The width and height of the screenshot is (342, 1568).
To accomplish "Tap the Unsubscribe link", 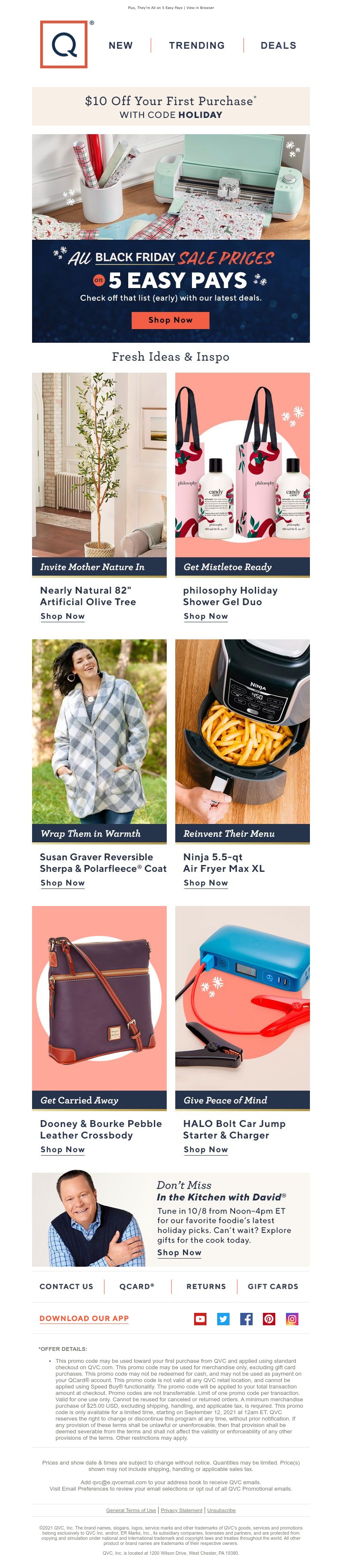I will [221, 1510].
